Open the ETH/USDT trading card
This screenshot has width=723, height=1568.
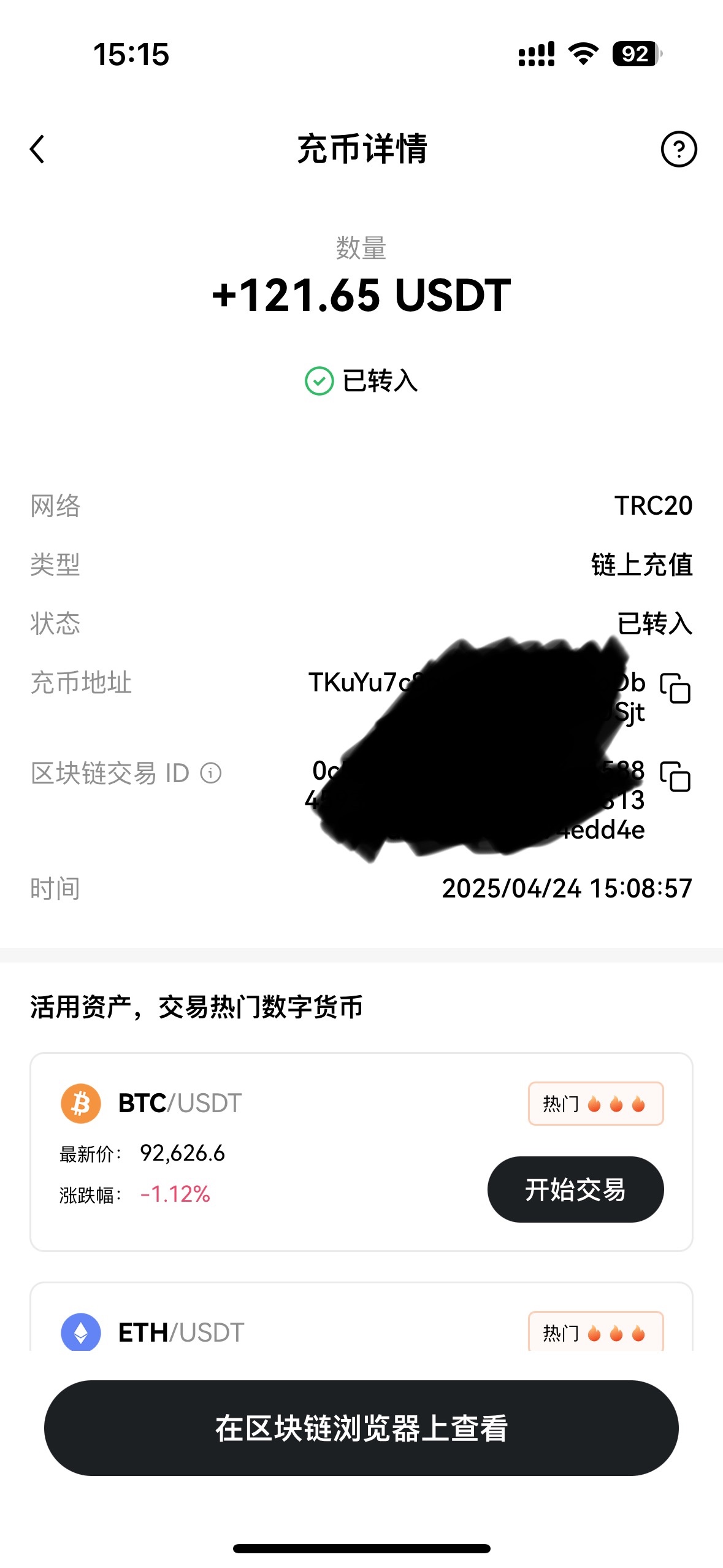point(361,1316)
